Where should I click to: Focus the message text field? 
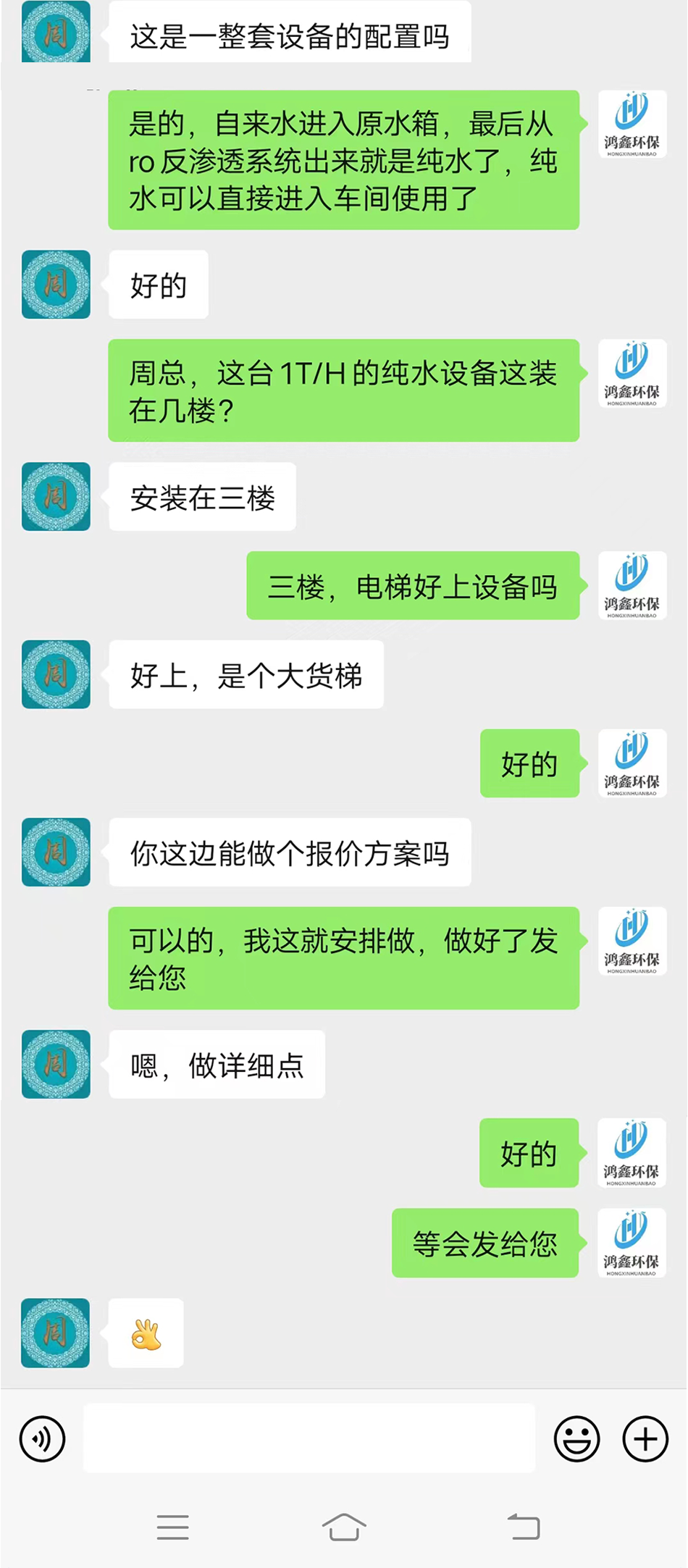point(309,1438)
